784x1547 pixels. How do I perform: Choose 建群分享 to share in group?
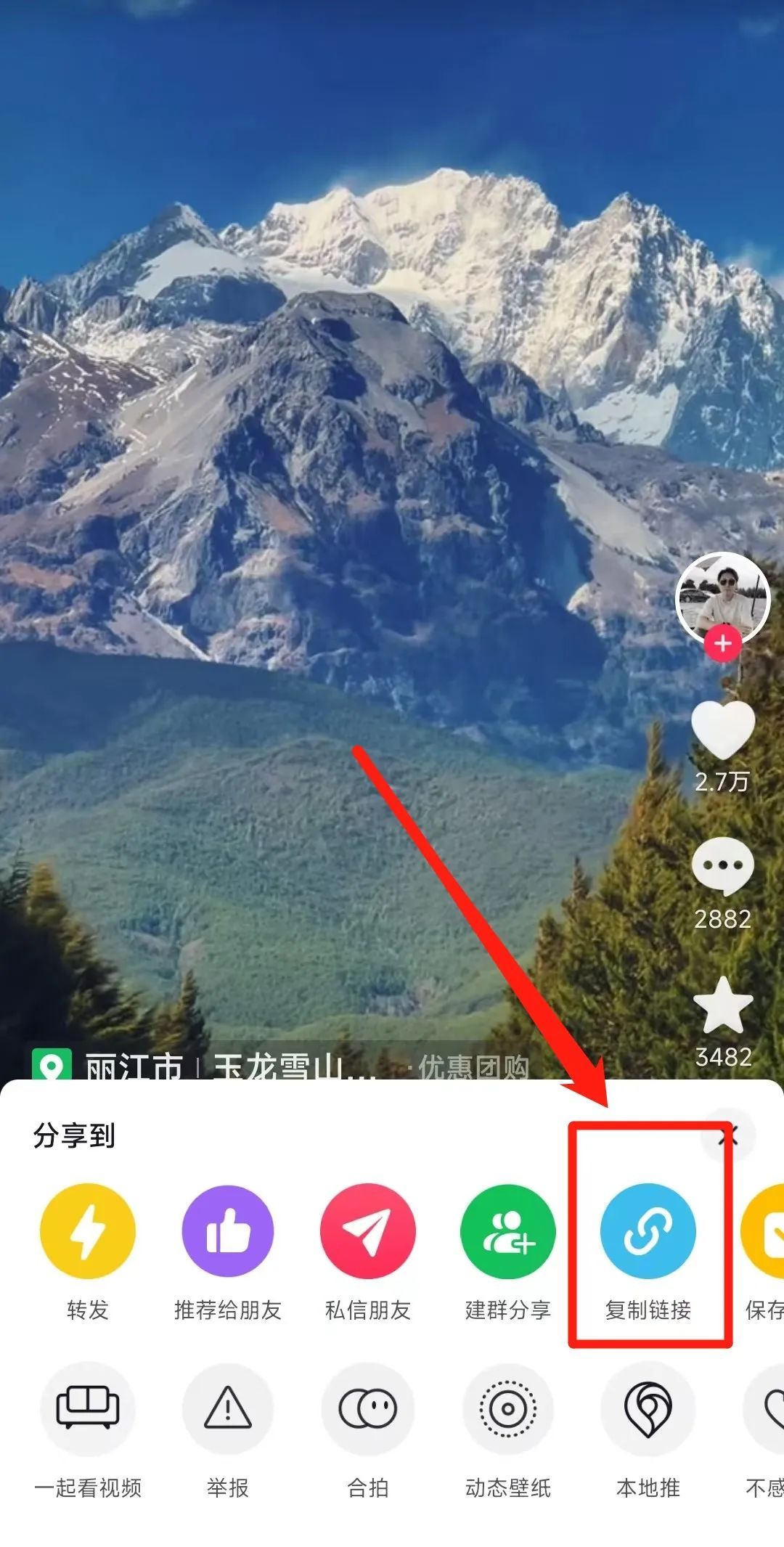pyautogui.click(x=507, y=1231)
